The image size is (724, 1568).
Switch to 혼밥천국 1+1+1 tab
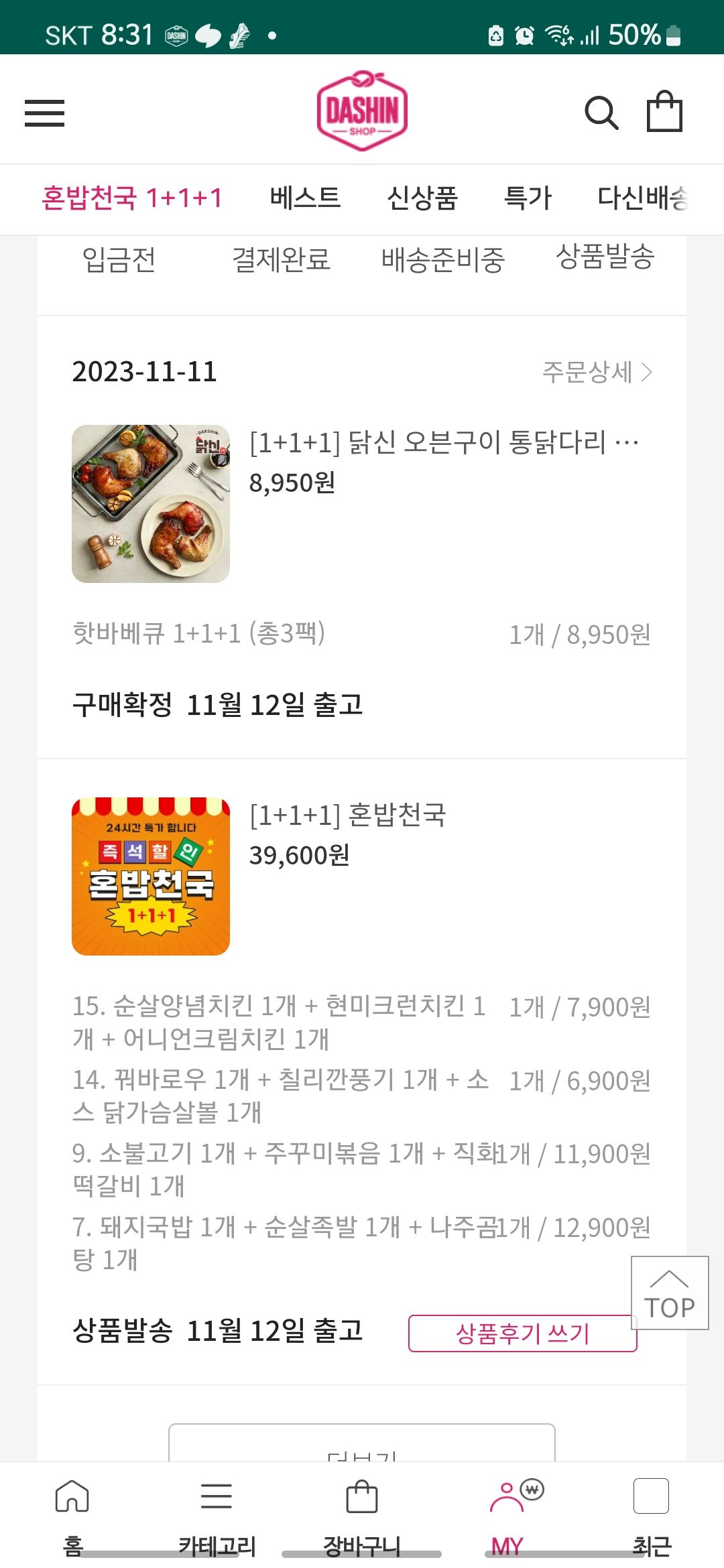pos(132,198)
